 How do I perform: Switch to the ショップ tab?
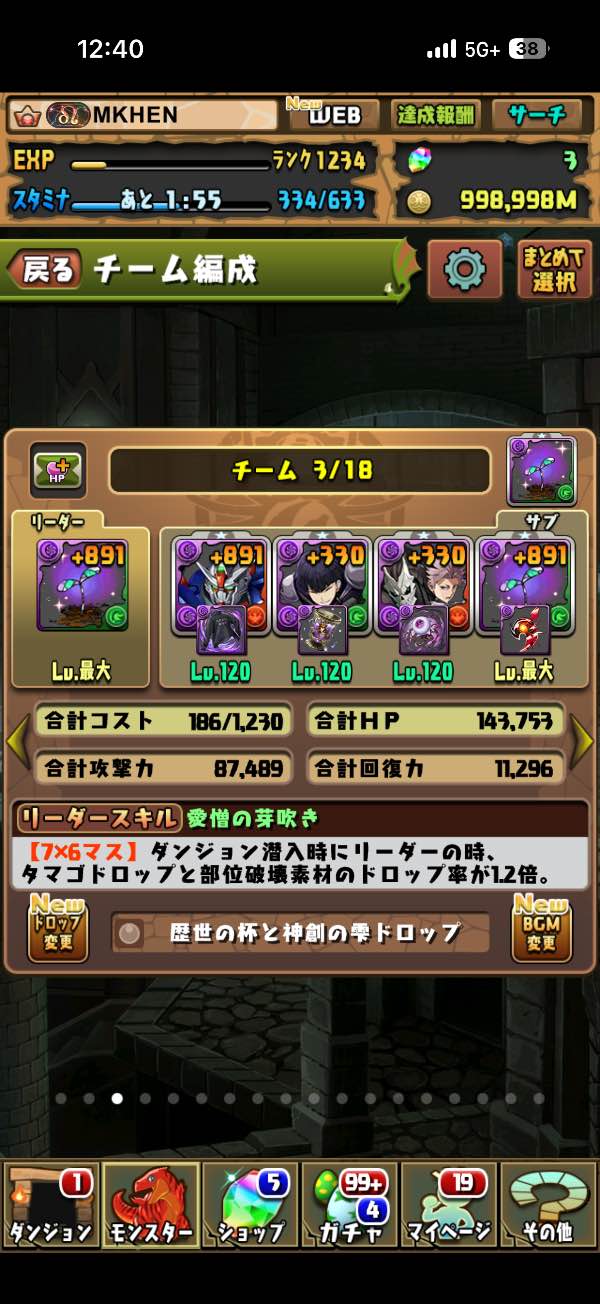pos(251,1205)
